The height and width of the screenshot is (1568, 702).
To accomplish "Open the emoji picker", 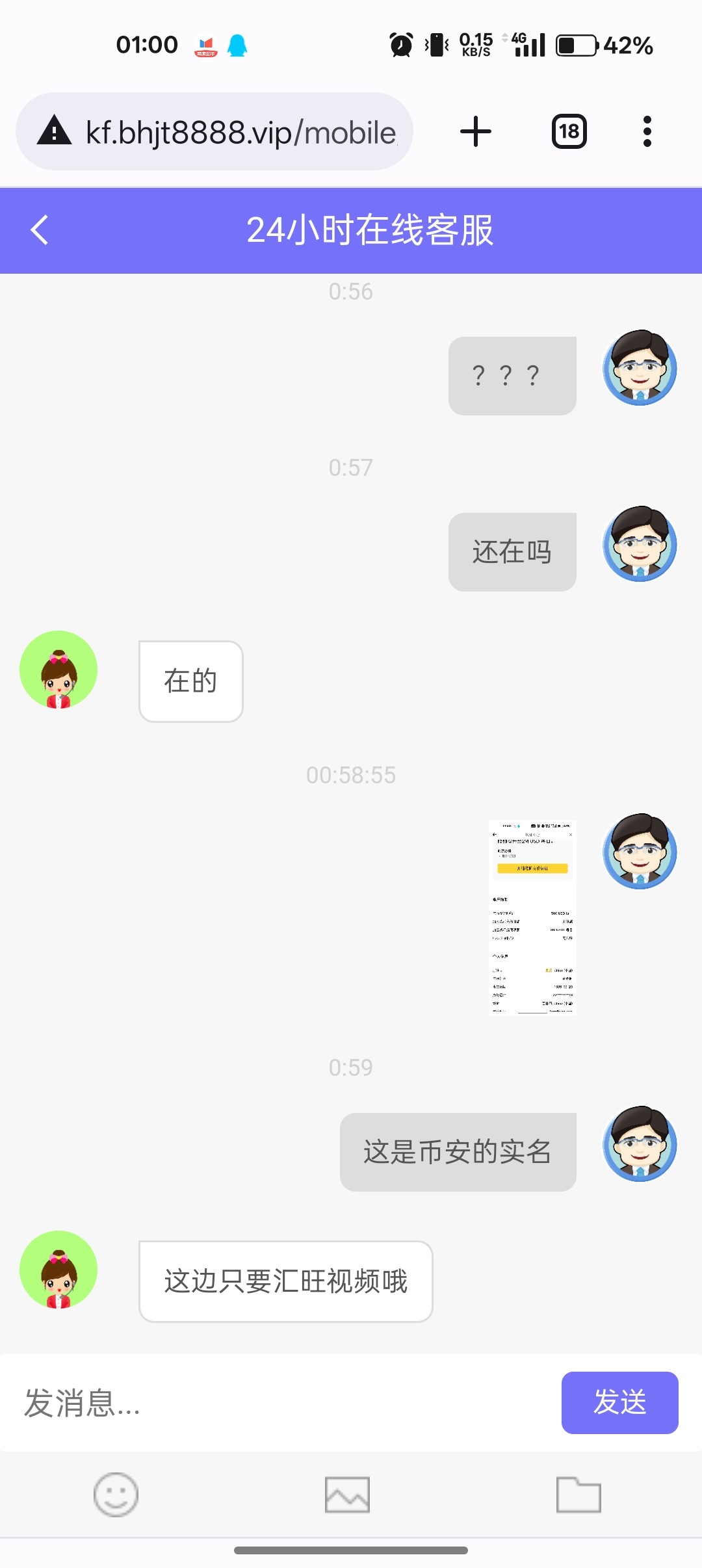I will 116,1495.
